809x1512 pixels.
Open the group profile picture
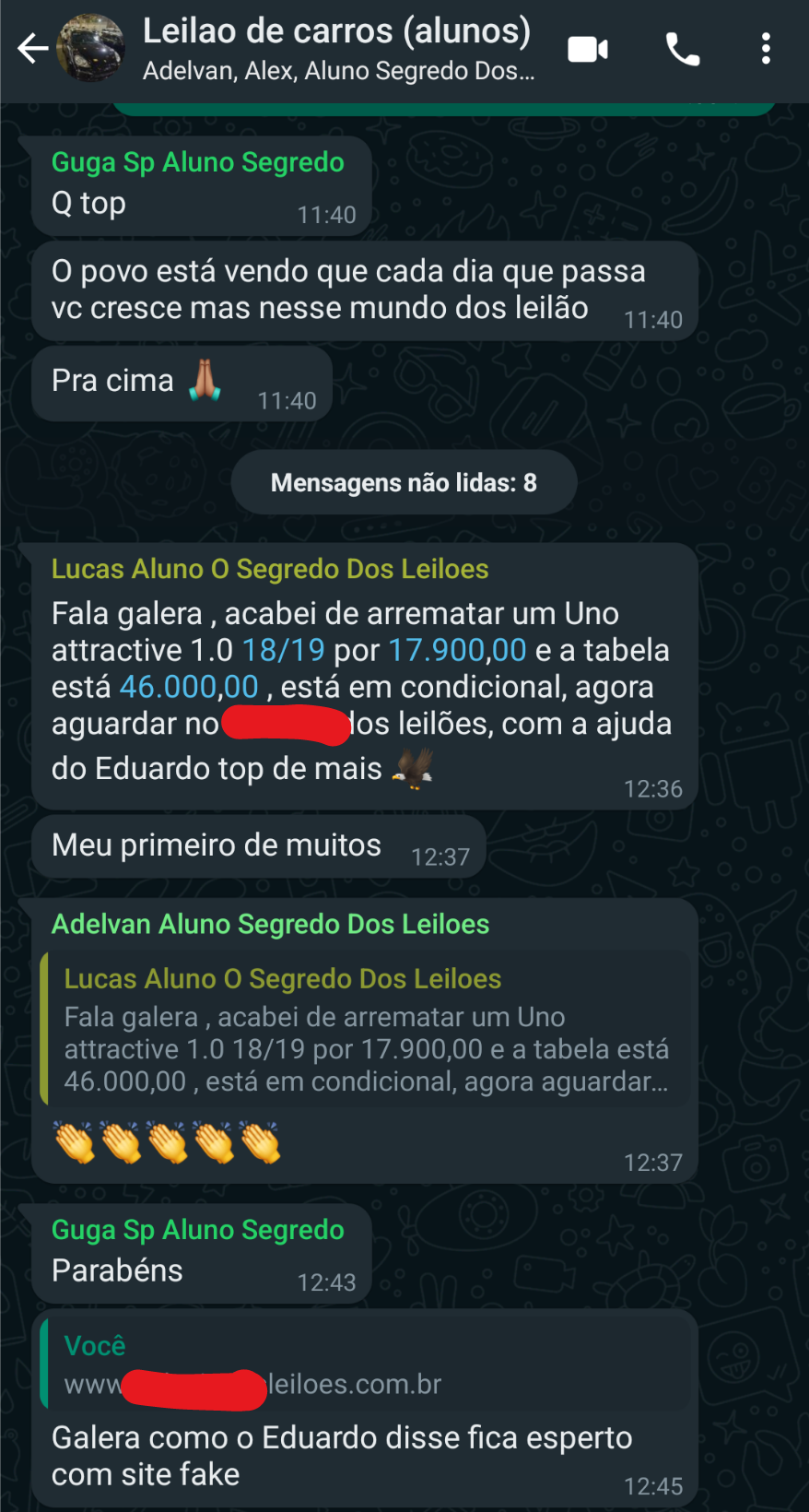[90, 48]
